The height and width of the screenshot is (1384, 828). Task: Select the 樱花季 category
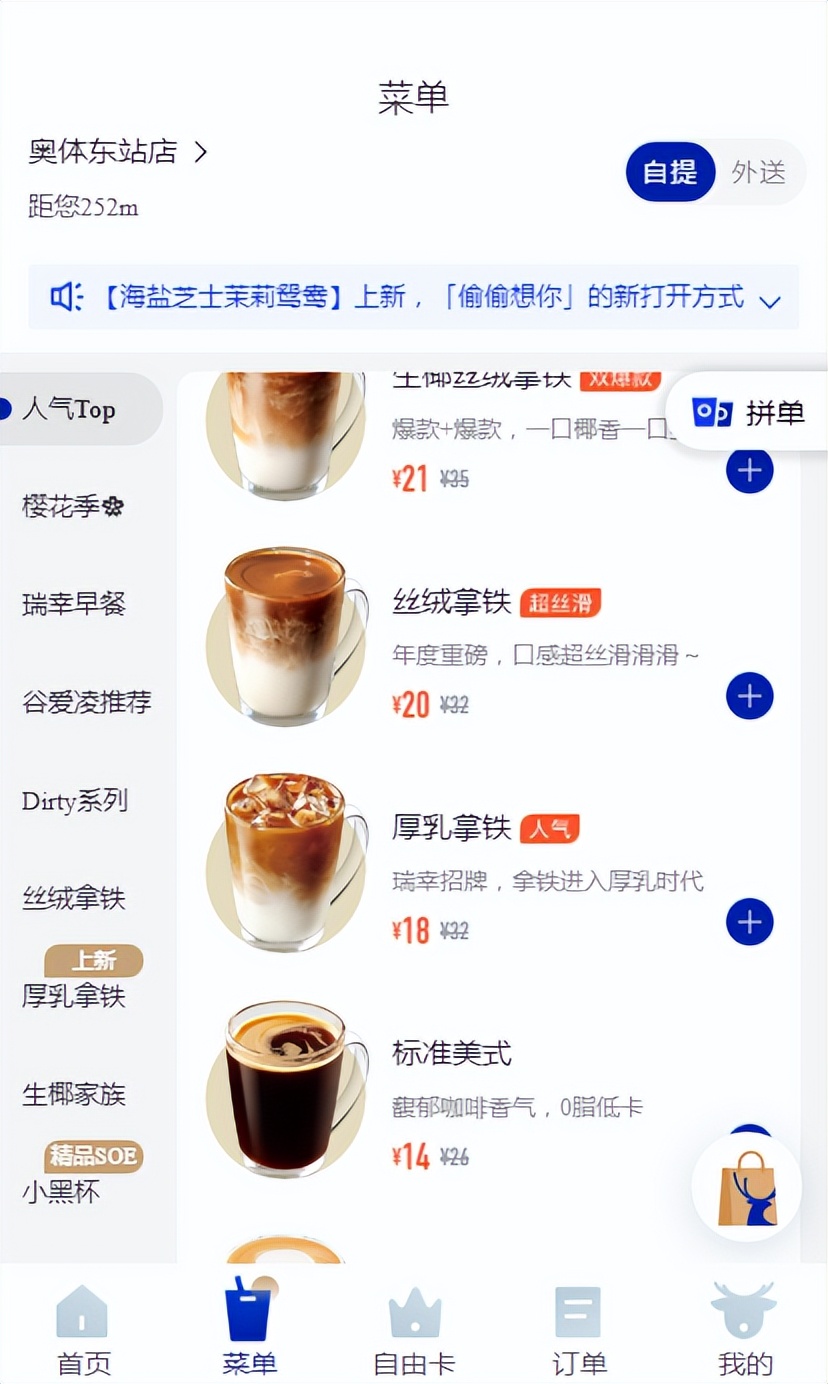pyautogui.click(x=73, y=506)
